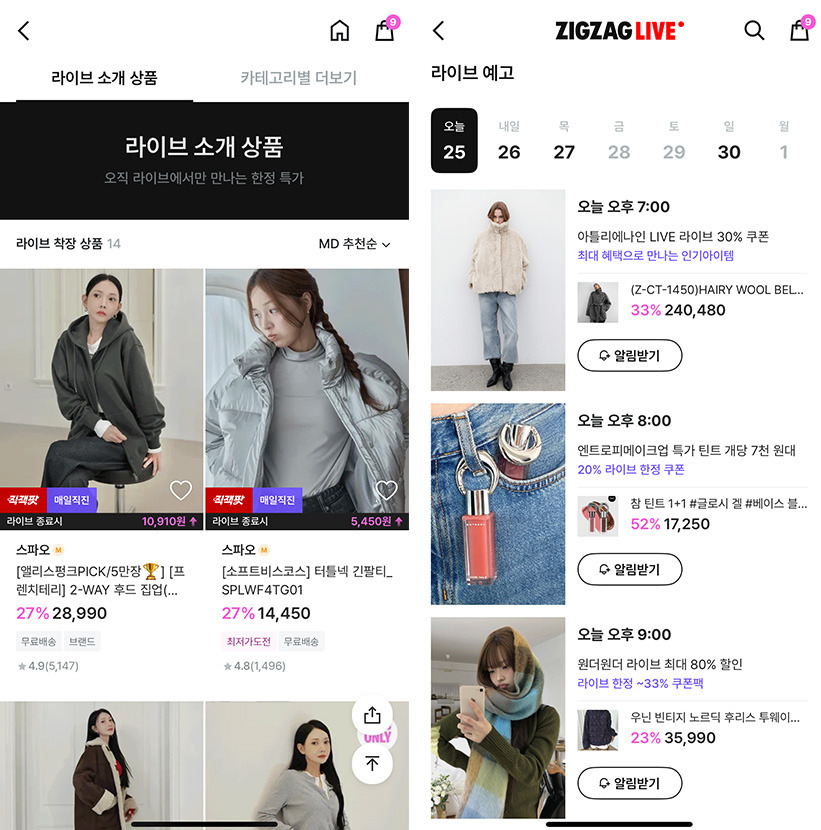Open the MD 추천순 sort dropdown
Viewport: 821px width, 830px height.
354,243
